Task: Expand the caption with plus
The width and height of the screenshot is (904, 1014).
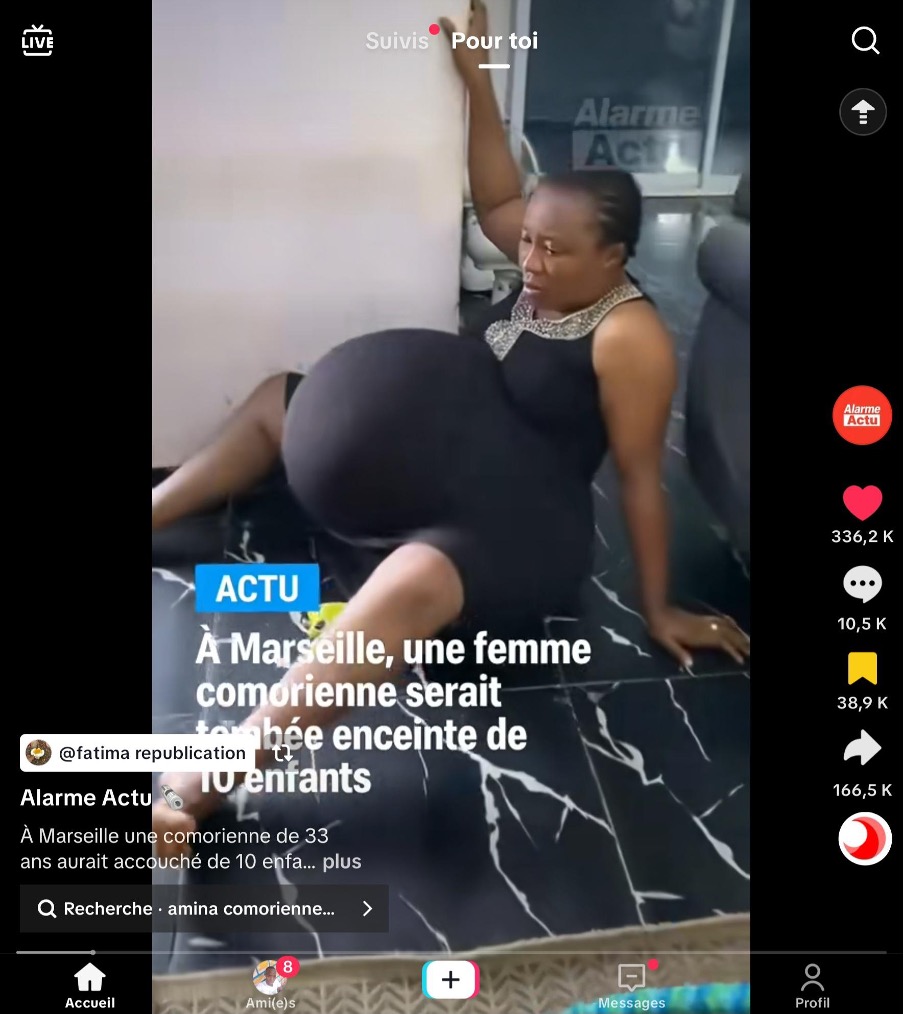Action: coord(342,861)
